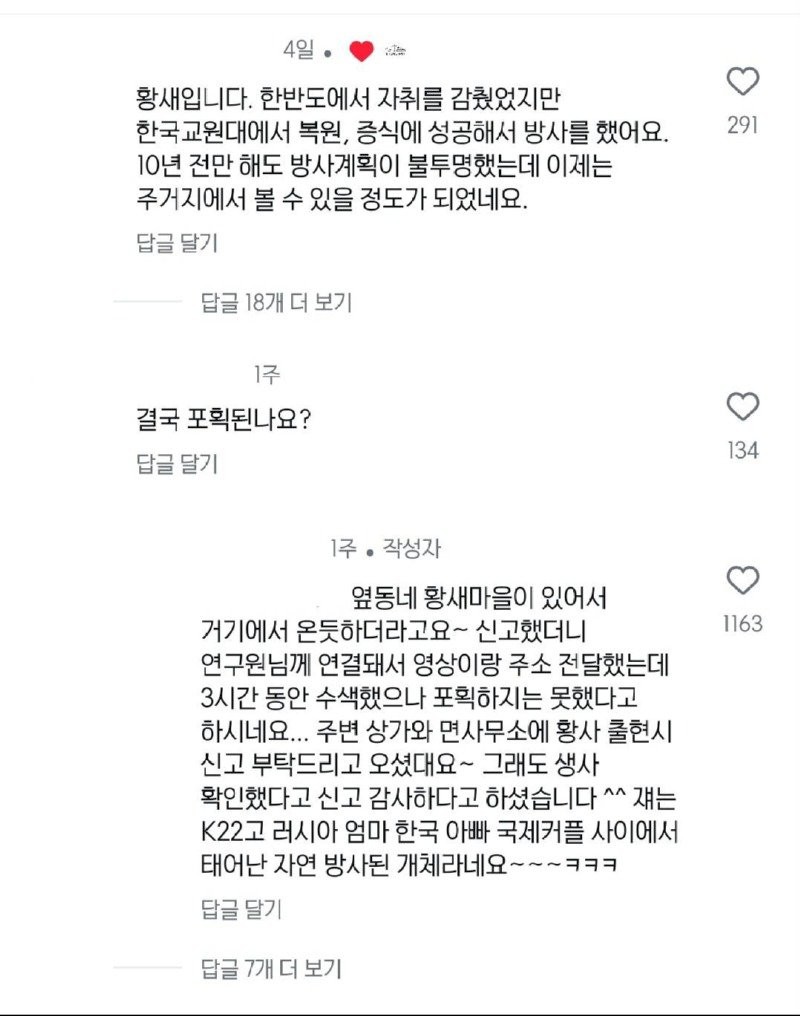Expand '답글 18개 더 보기' replies

click(x=276, y=302)
